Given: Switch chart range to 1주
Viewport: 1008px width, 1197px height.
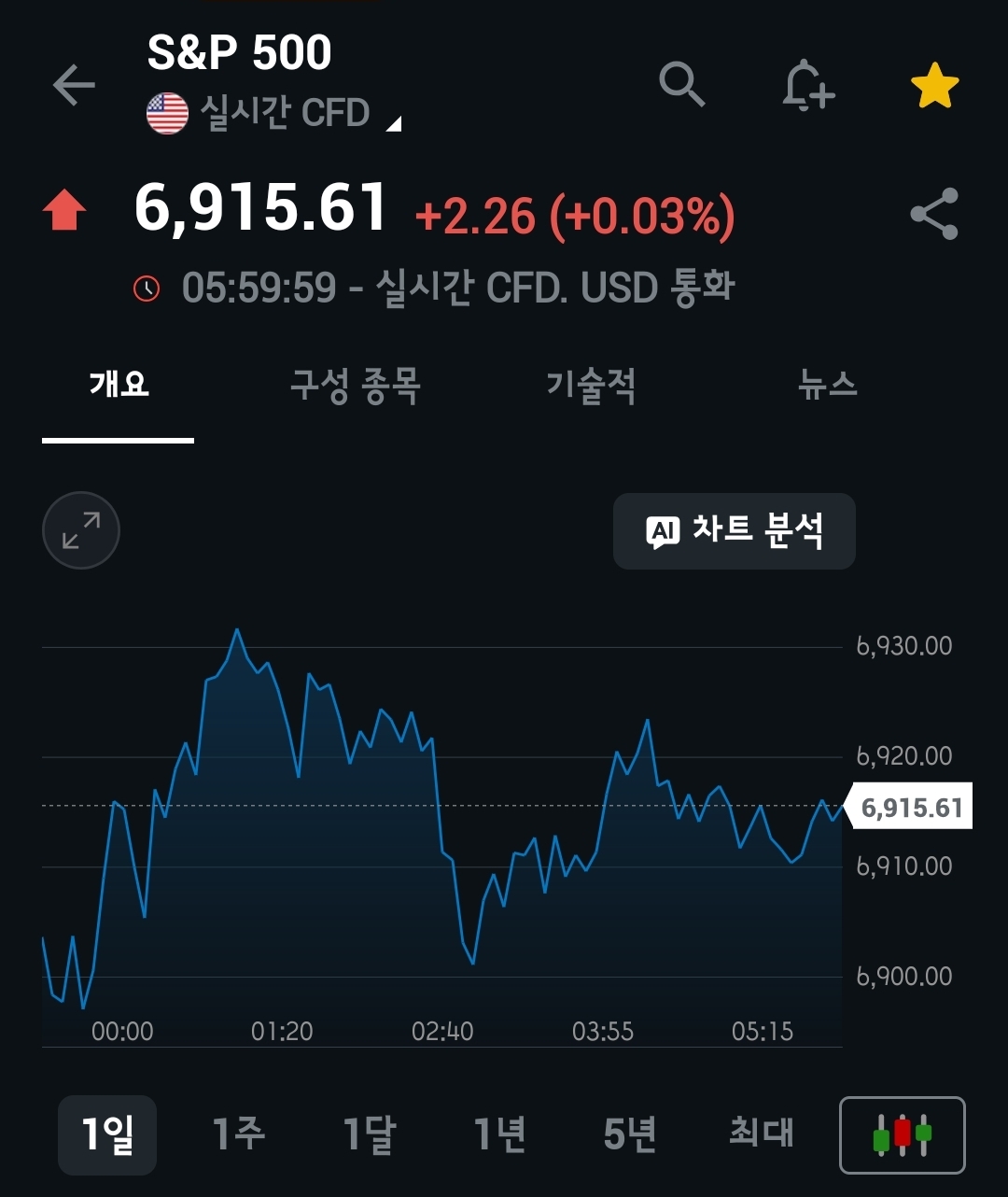Looking at the screenshot, I should [x=238, y=1134].
